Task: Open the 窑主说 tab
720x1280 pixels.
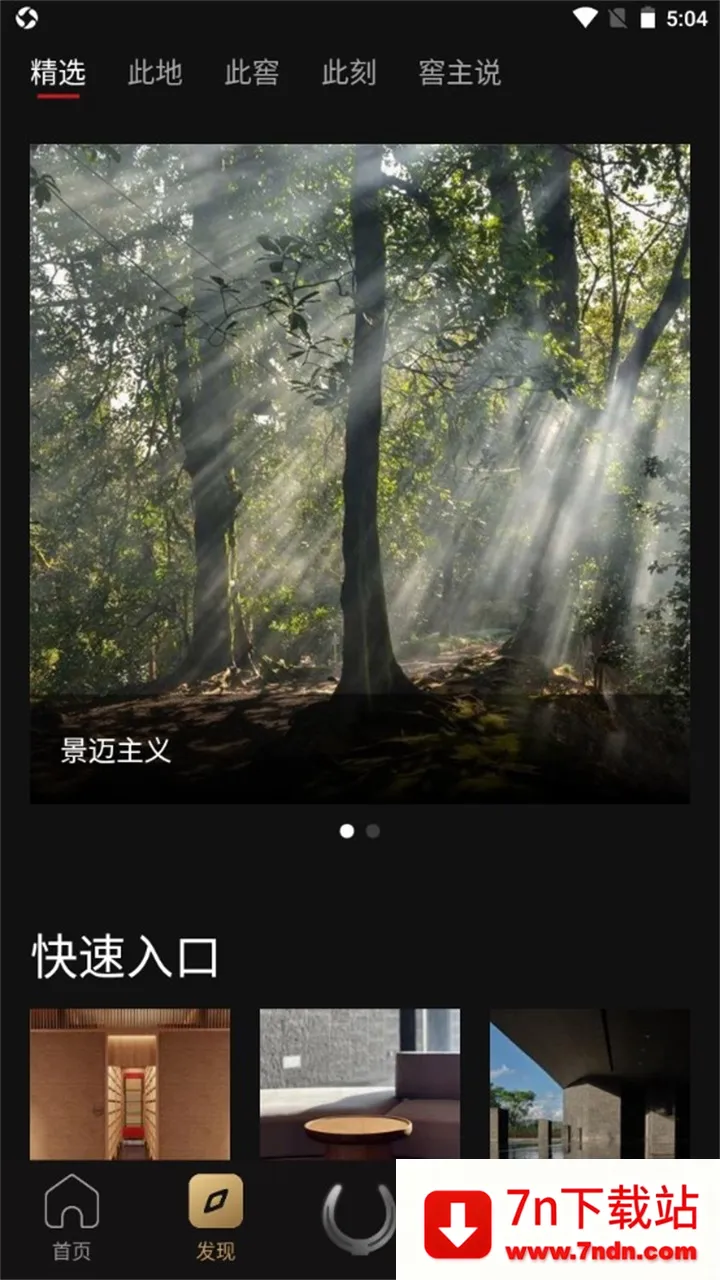Action: [x=460, y=73]
